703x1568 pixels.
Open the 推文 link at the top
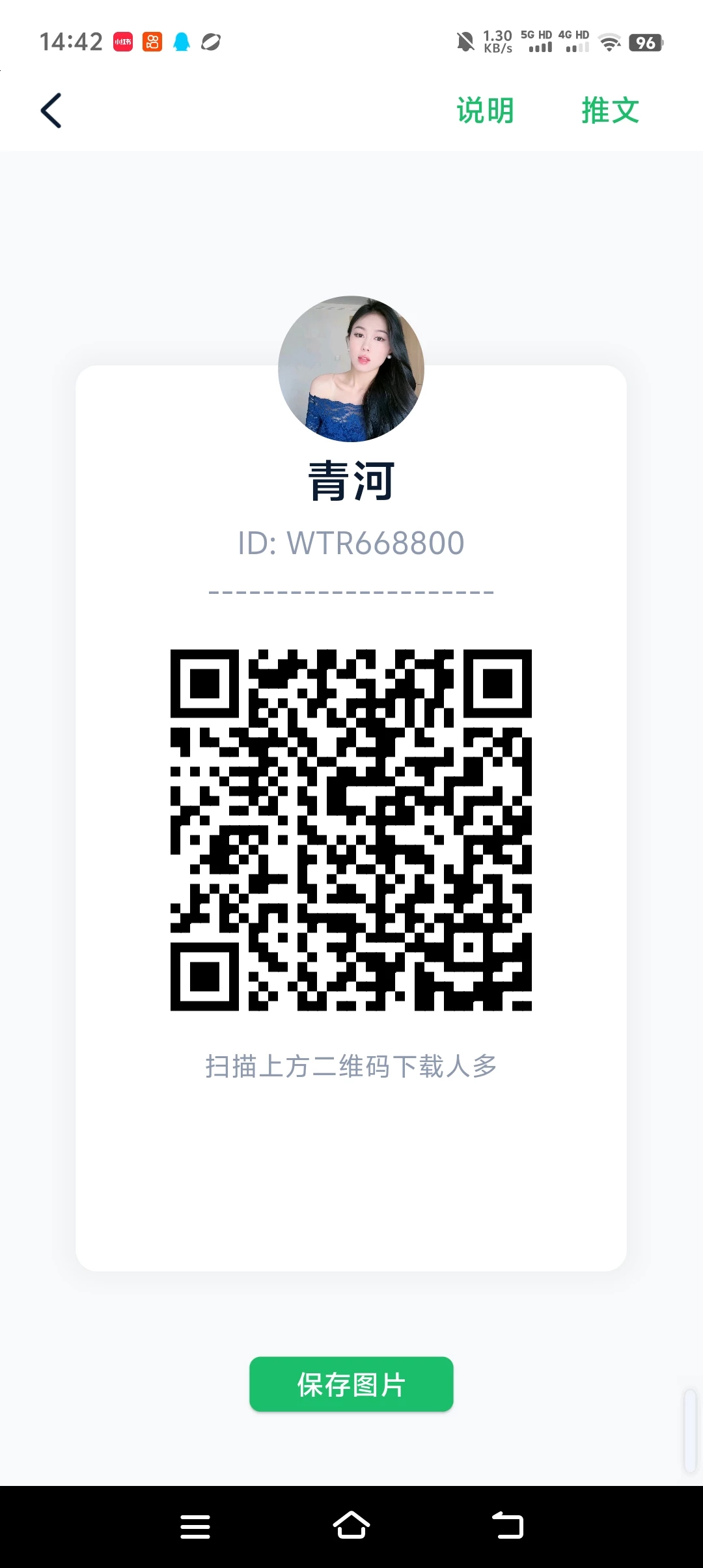(610, 111)
